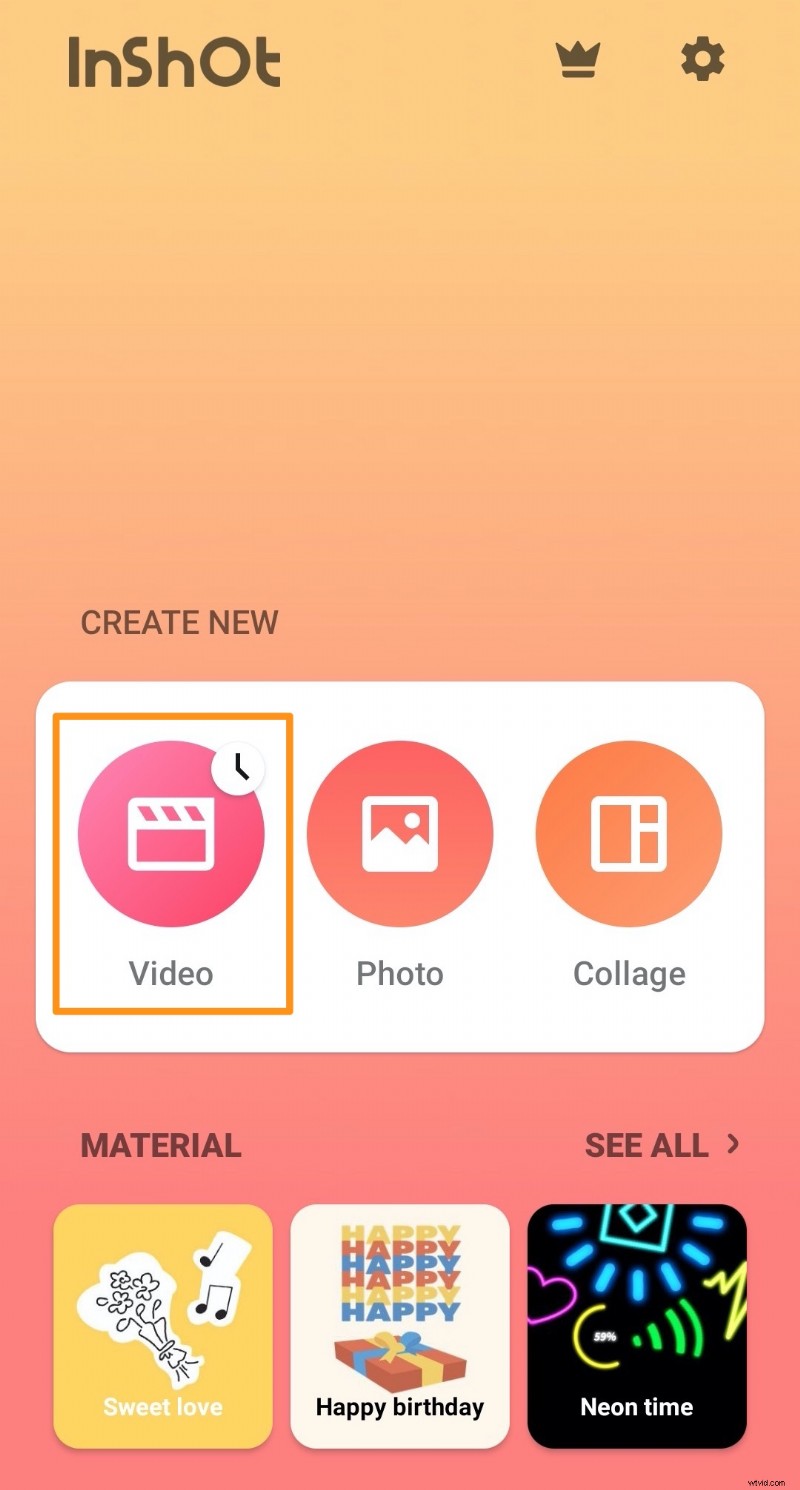Expand all materials with the SEE ALL chevron
800x1490 pixels.
point(731,1144)
